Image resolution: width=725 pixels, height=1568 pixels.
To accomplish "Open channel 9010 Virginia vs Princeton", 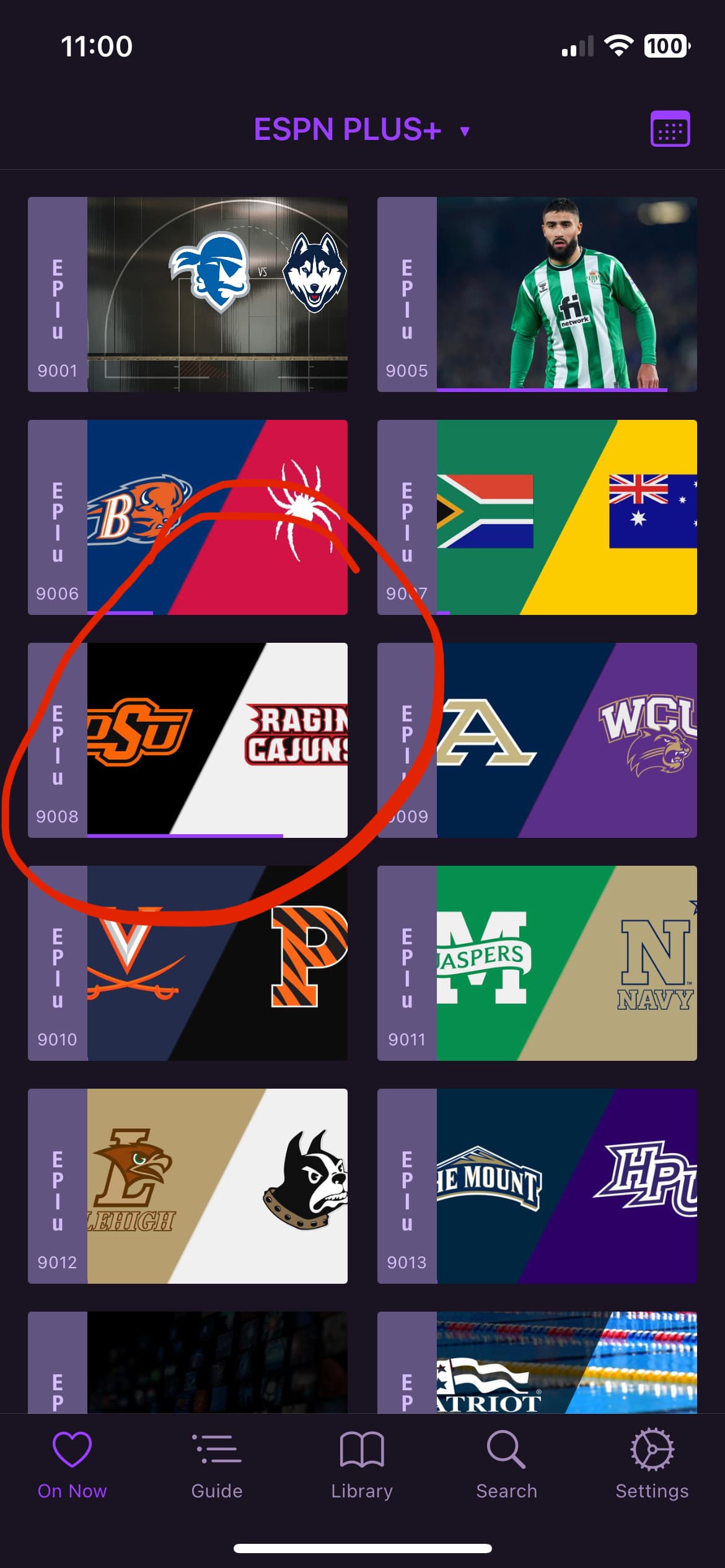I will click(x=217, y=963).
